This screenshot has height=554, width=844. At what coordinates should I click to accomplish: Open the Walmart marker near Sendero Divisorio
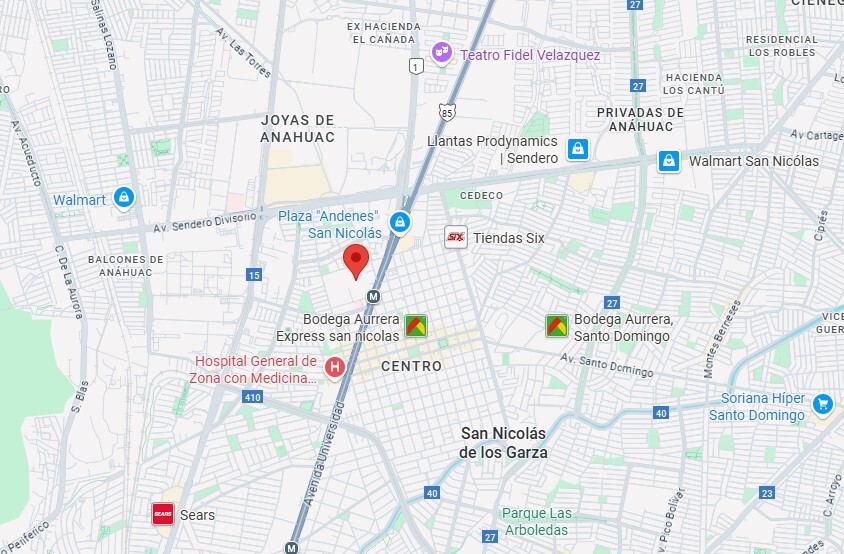(x=123, y=198)
